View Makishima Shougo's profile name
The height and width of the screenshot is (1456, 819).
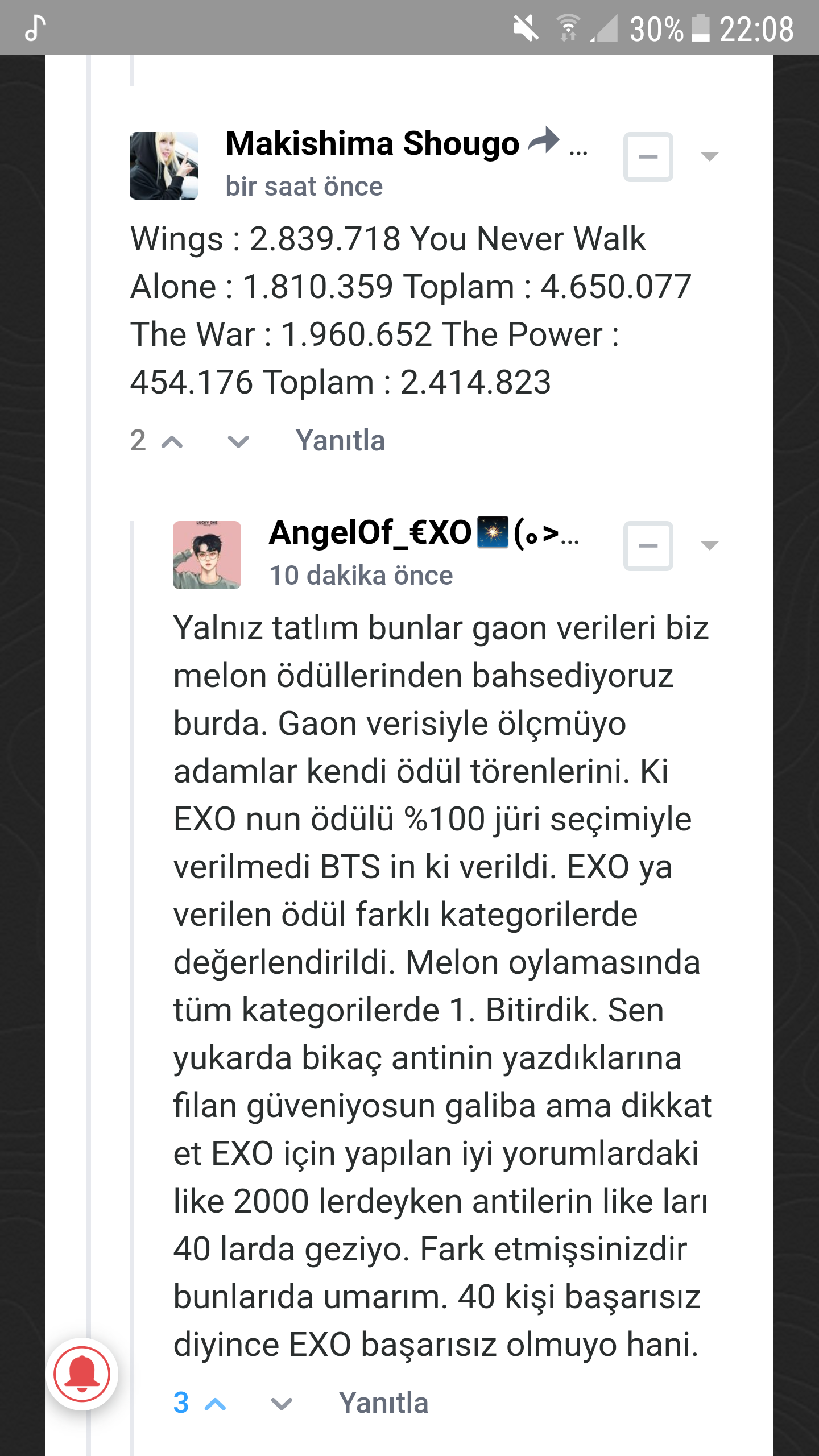pos(372,143)
